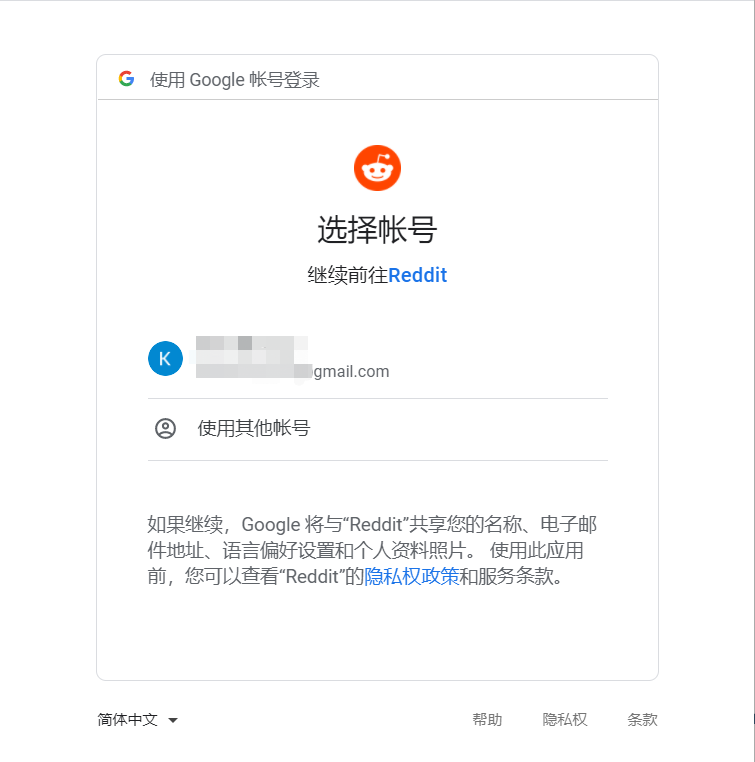Viewport: 755px width, 762px height.
Task: Open the 帮助 help link
Action: tap(487, 720)
